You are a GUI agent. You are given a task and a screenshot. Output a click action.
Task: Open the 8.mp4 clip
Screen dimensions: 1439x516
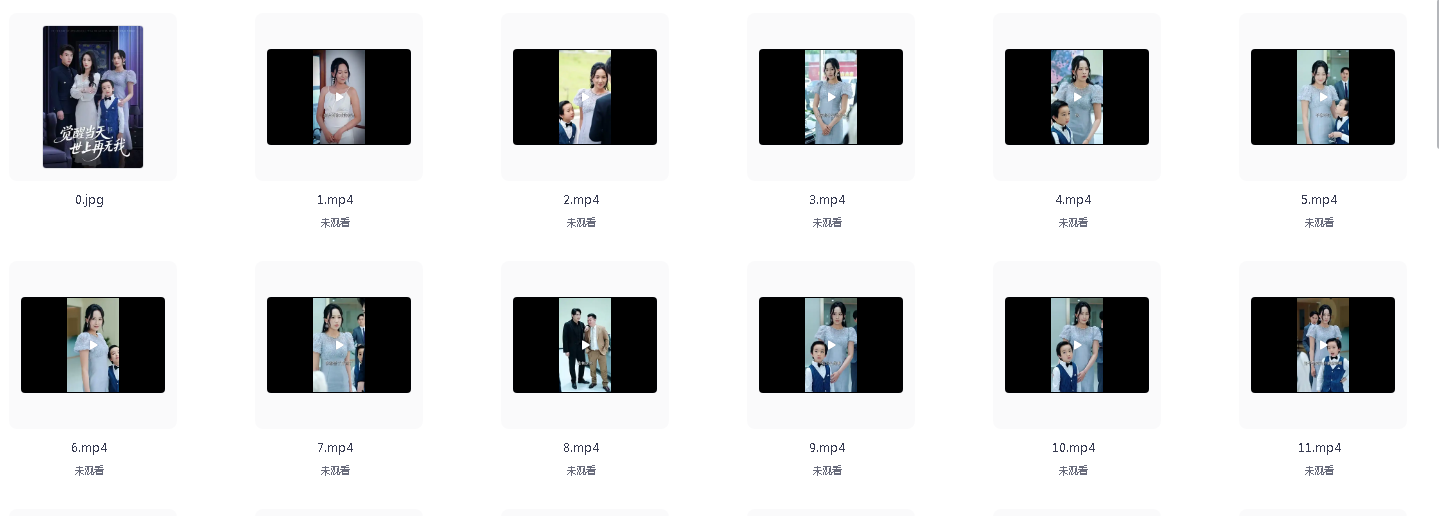(x=585, y=345)
